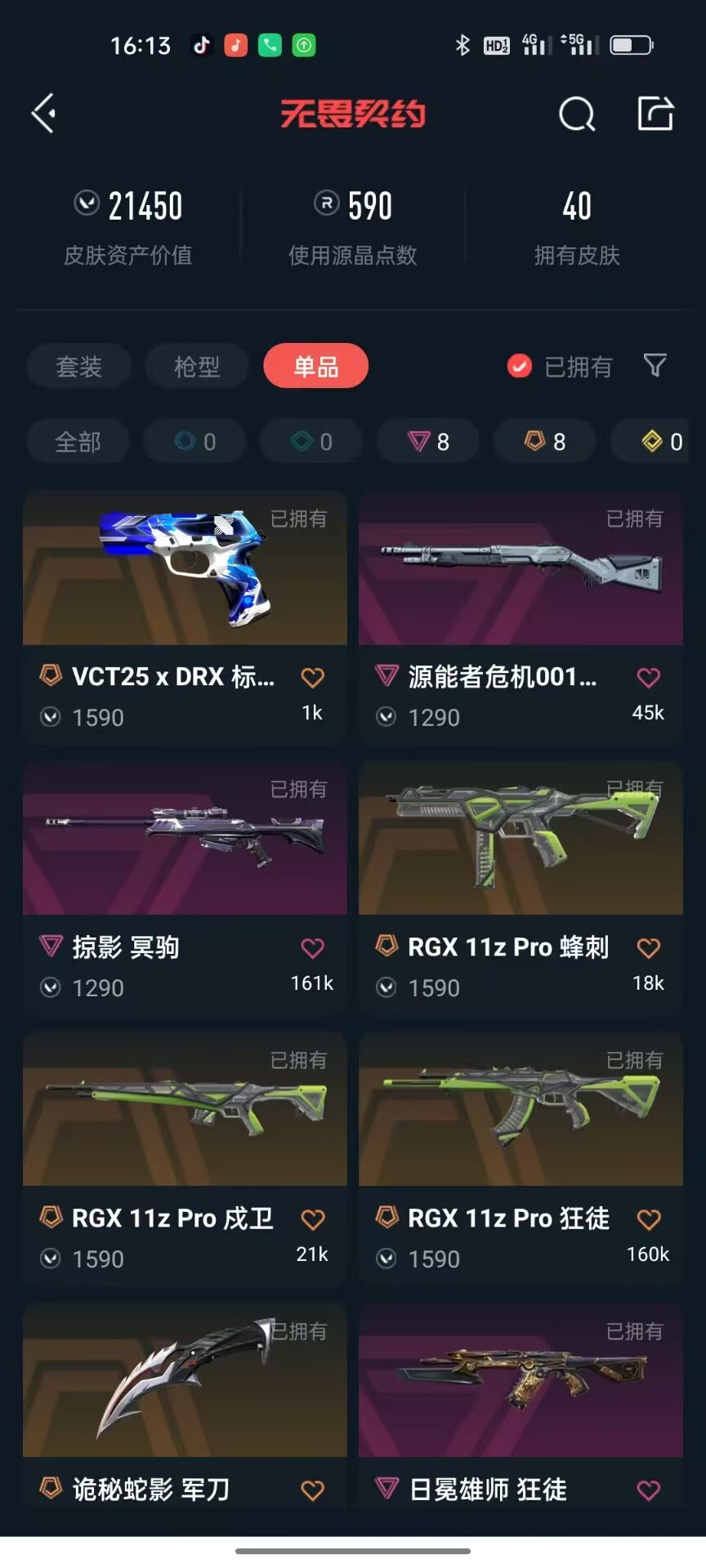Like the 日冕雄师 狂徒 skin
Image resolution: width=706 pixels, height=1568 pixels.
click(648, 1490)
